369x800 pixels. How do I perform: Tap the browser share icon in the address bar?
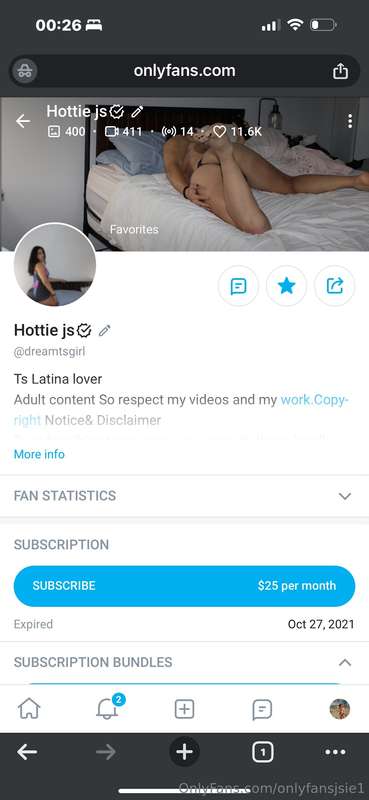340,71
